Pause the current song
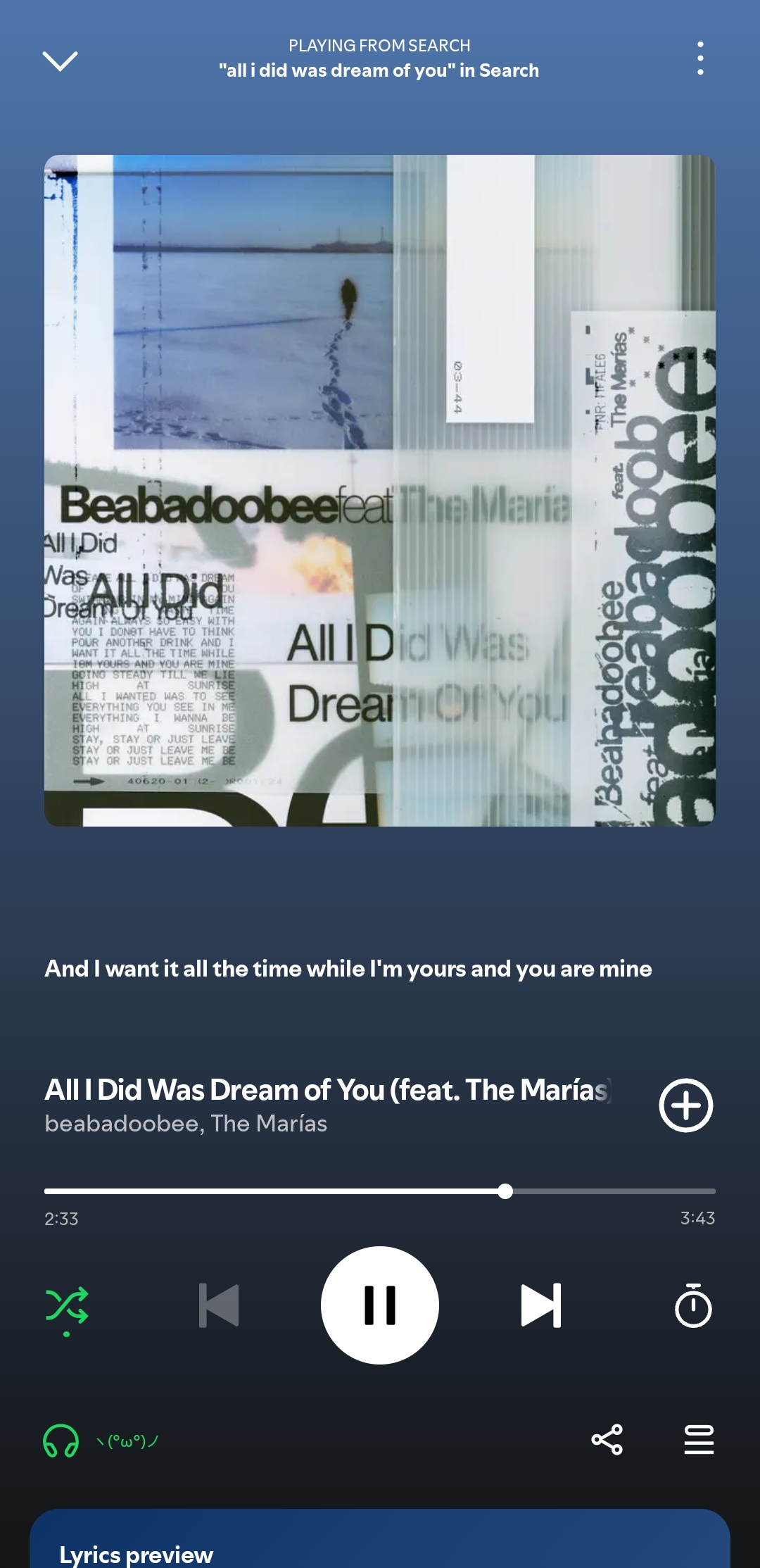This screenshot has width=760, height=1568. [x=380, y=1305]
